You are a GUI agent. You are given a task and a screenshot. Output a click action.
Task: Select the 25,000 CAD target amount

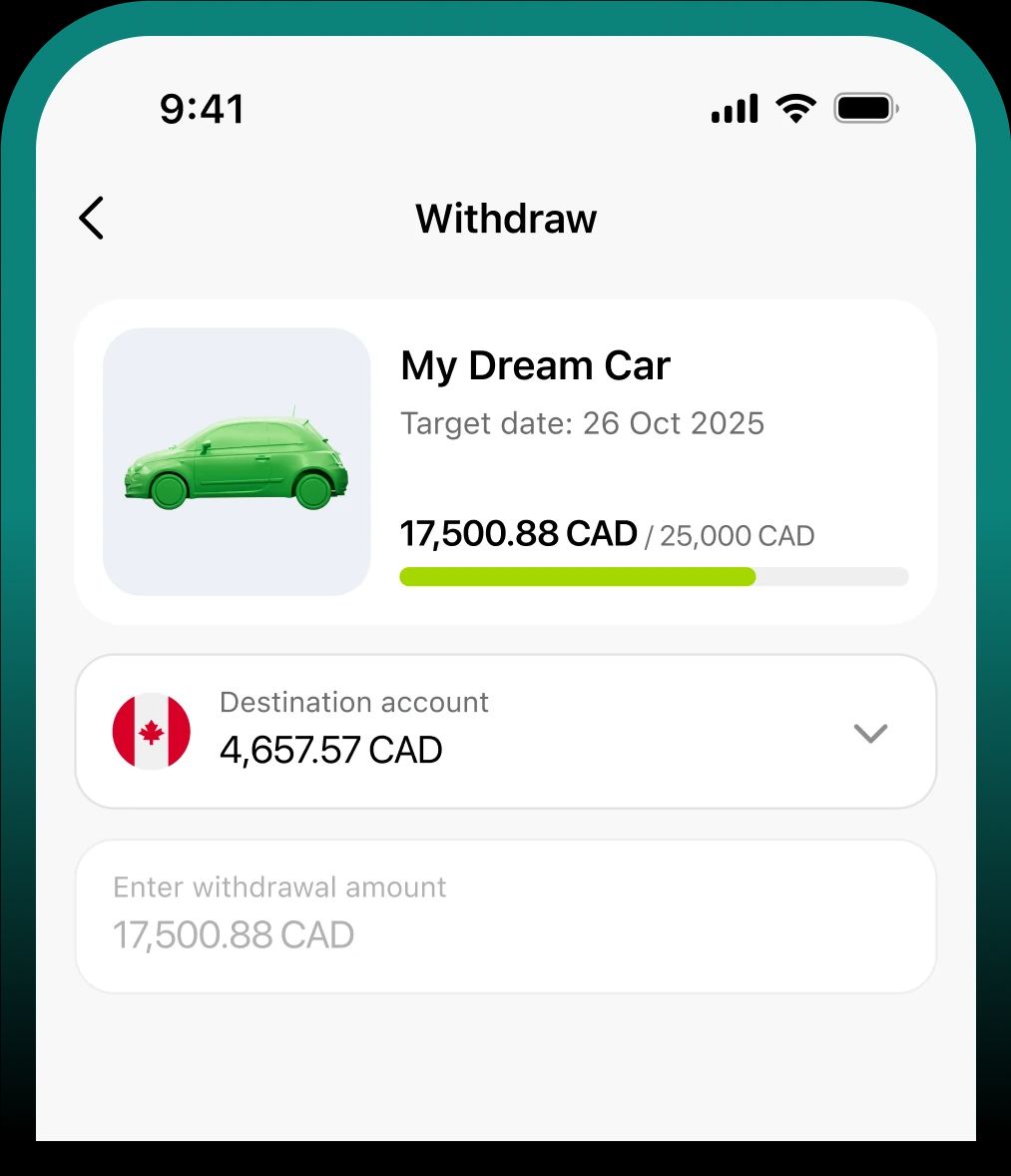735,536
